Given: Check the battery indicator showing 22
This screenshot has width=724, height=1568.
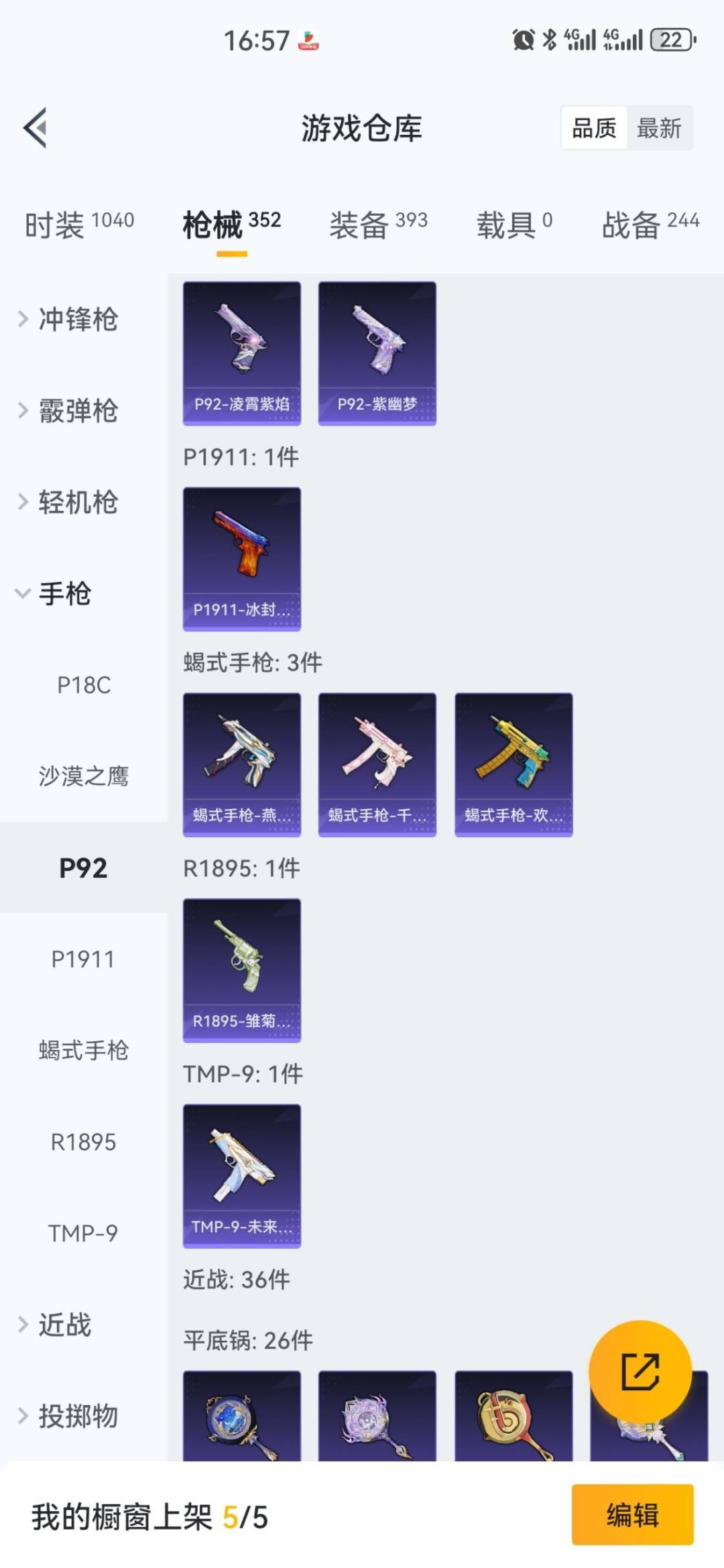Looking at the screenshot, I should pos(668,38).
